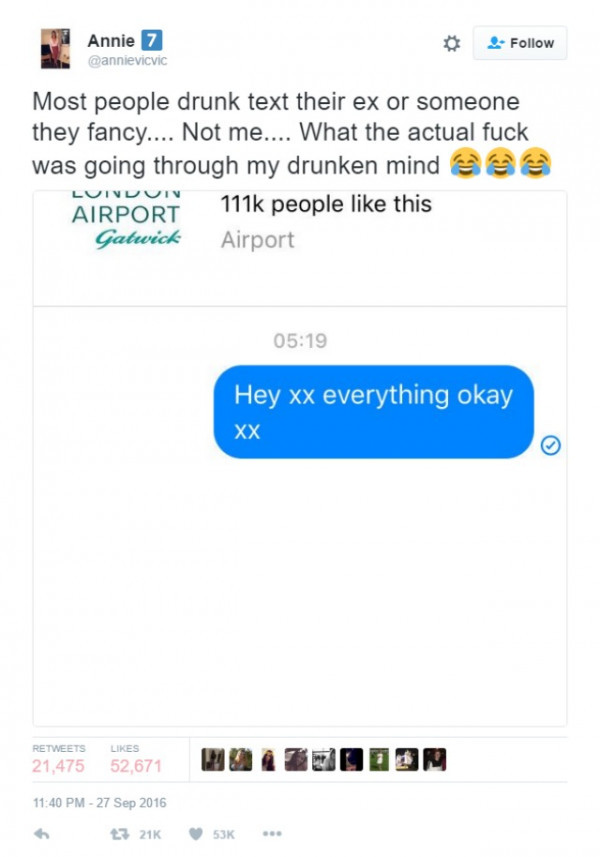Like this tweet with the heart
600x857 pixels.
pos(197,833)
